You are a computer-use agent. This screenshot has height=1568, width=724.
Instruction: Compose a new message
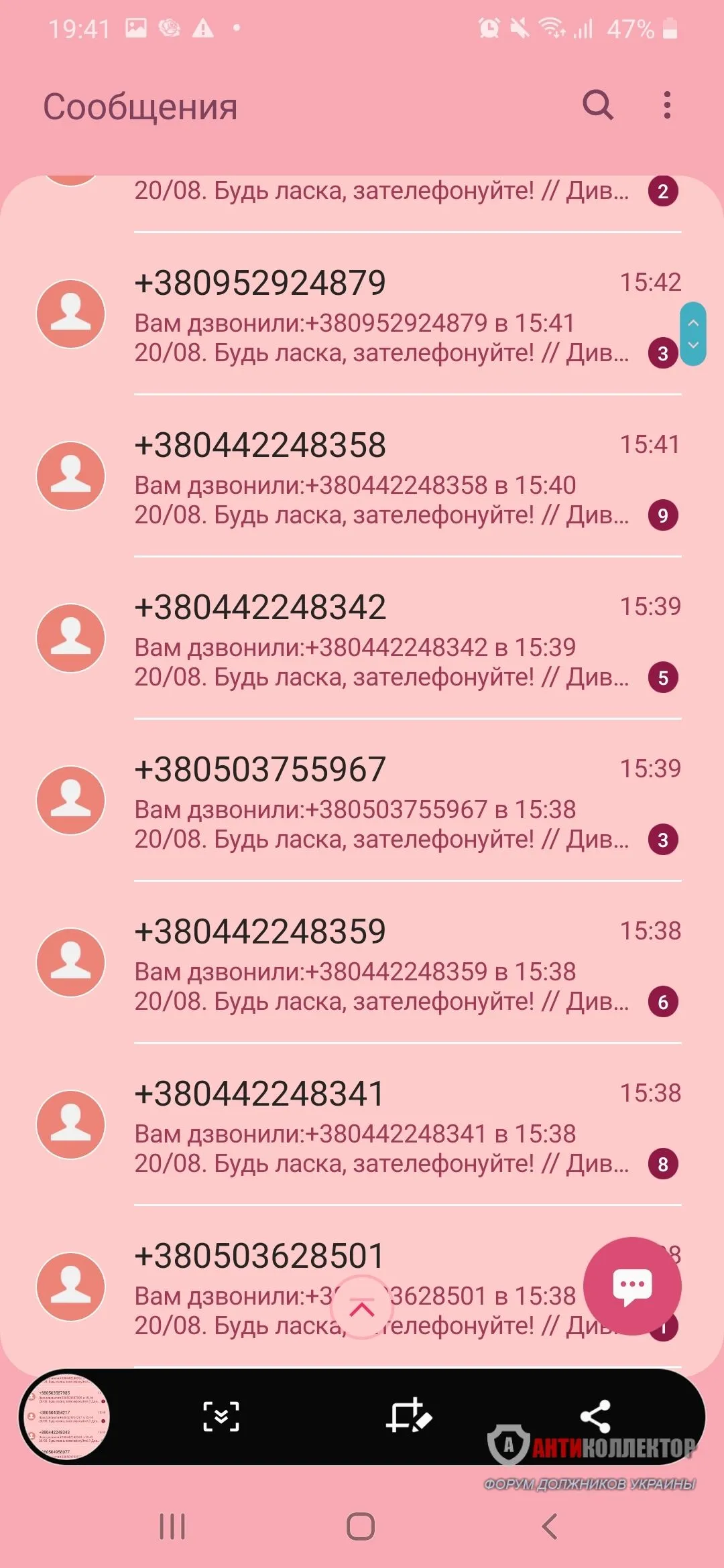pos(631,1285)
